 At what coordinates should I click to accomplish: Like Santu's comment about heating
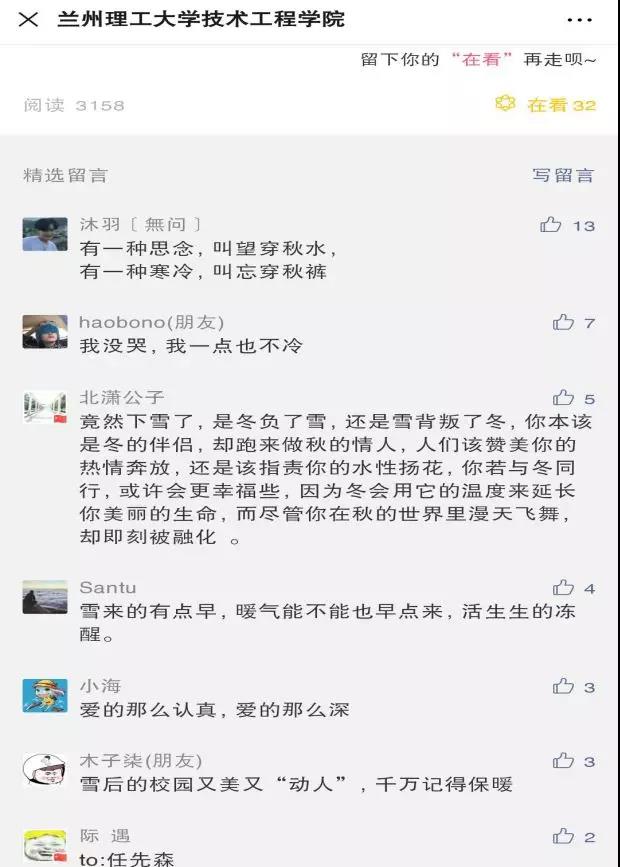[x=564, y=588]
